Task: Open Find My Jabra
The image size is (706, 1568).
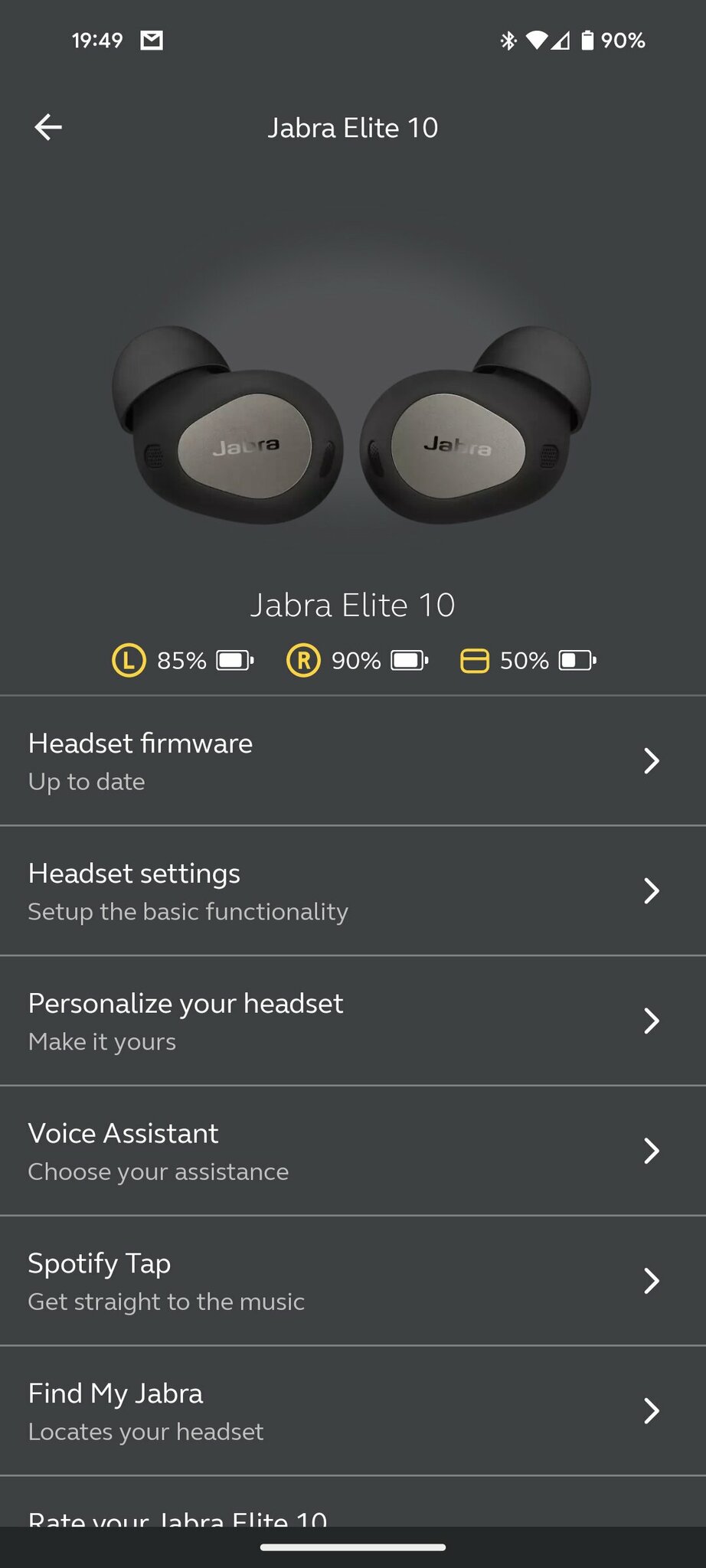Action: coord(352,1412)
